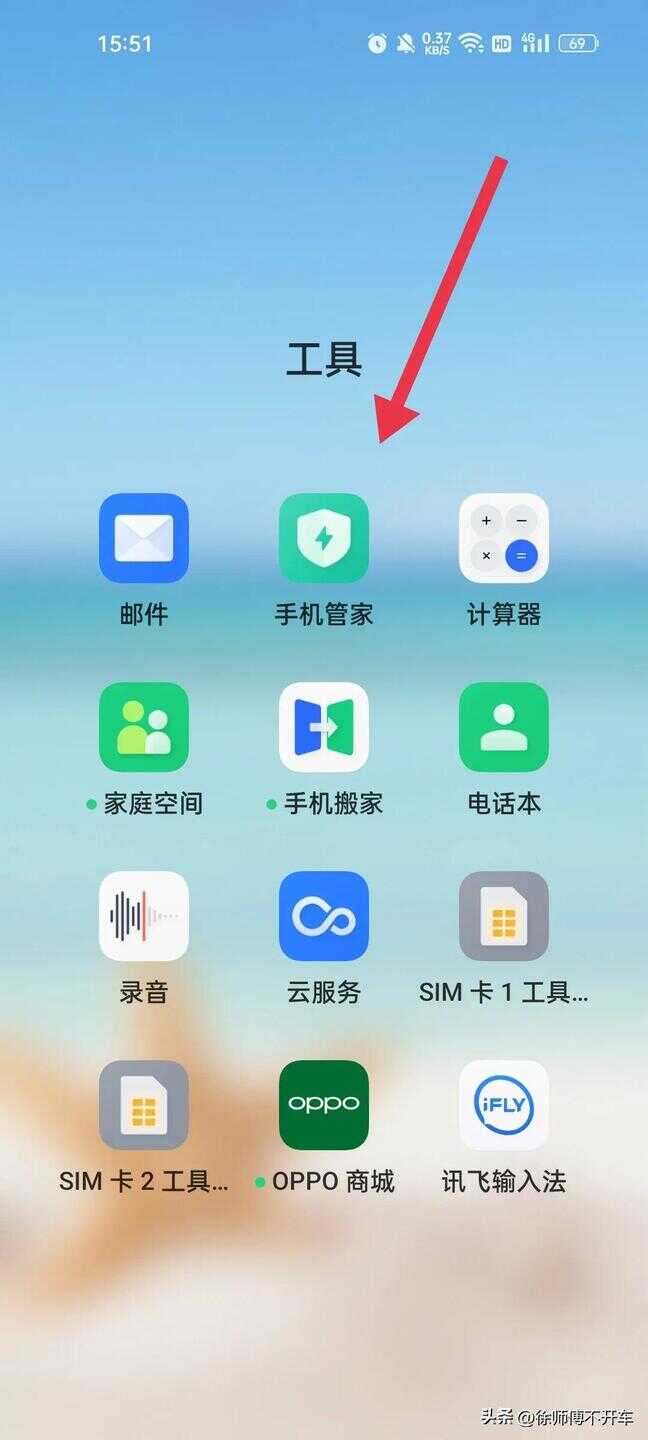Open the 邮件 mail app
The height and width of the screenshot is (1440, 648).
coord(144,538)
